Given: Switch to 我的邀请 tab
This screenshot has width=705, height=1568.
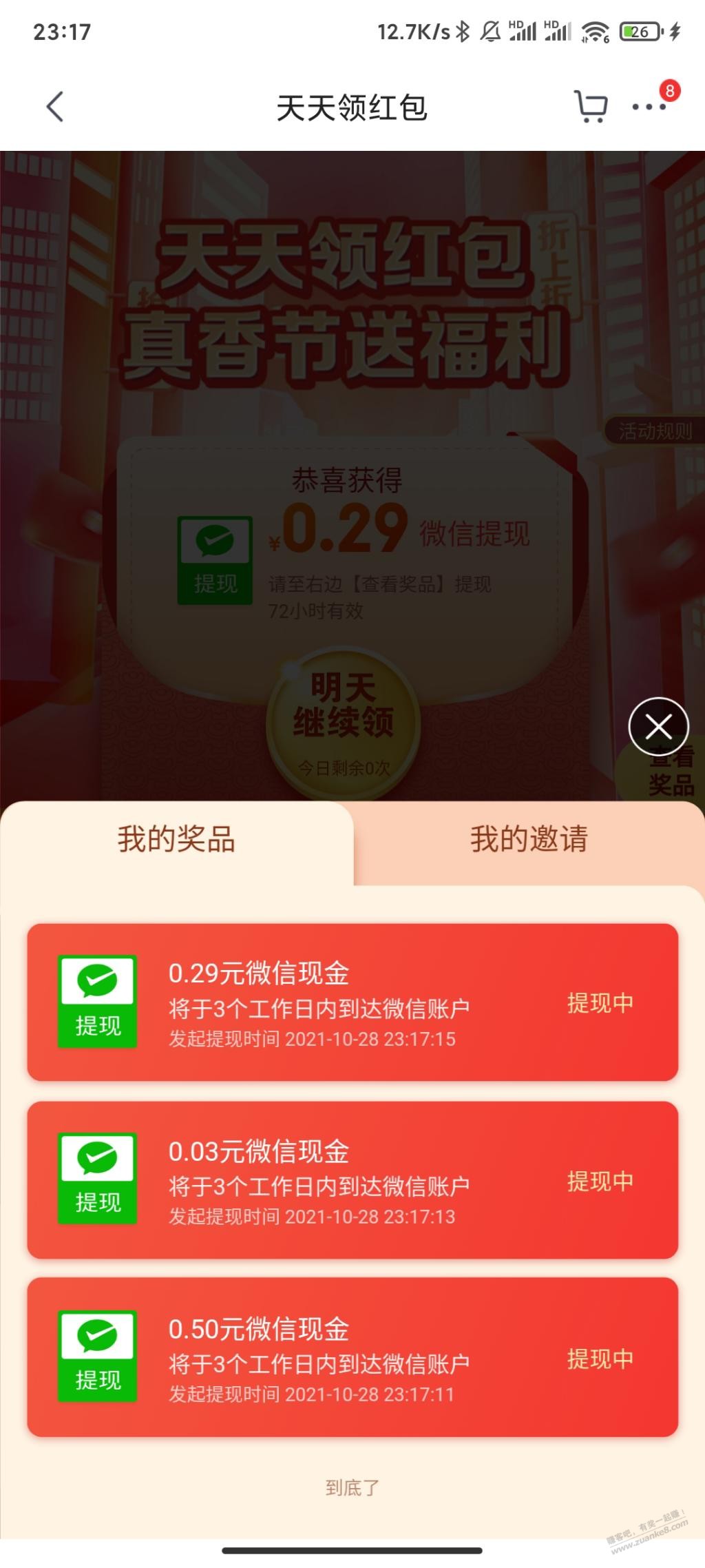Looking at the screenshot, I should coord(529,840).
